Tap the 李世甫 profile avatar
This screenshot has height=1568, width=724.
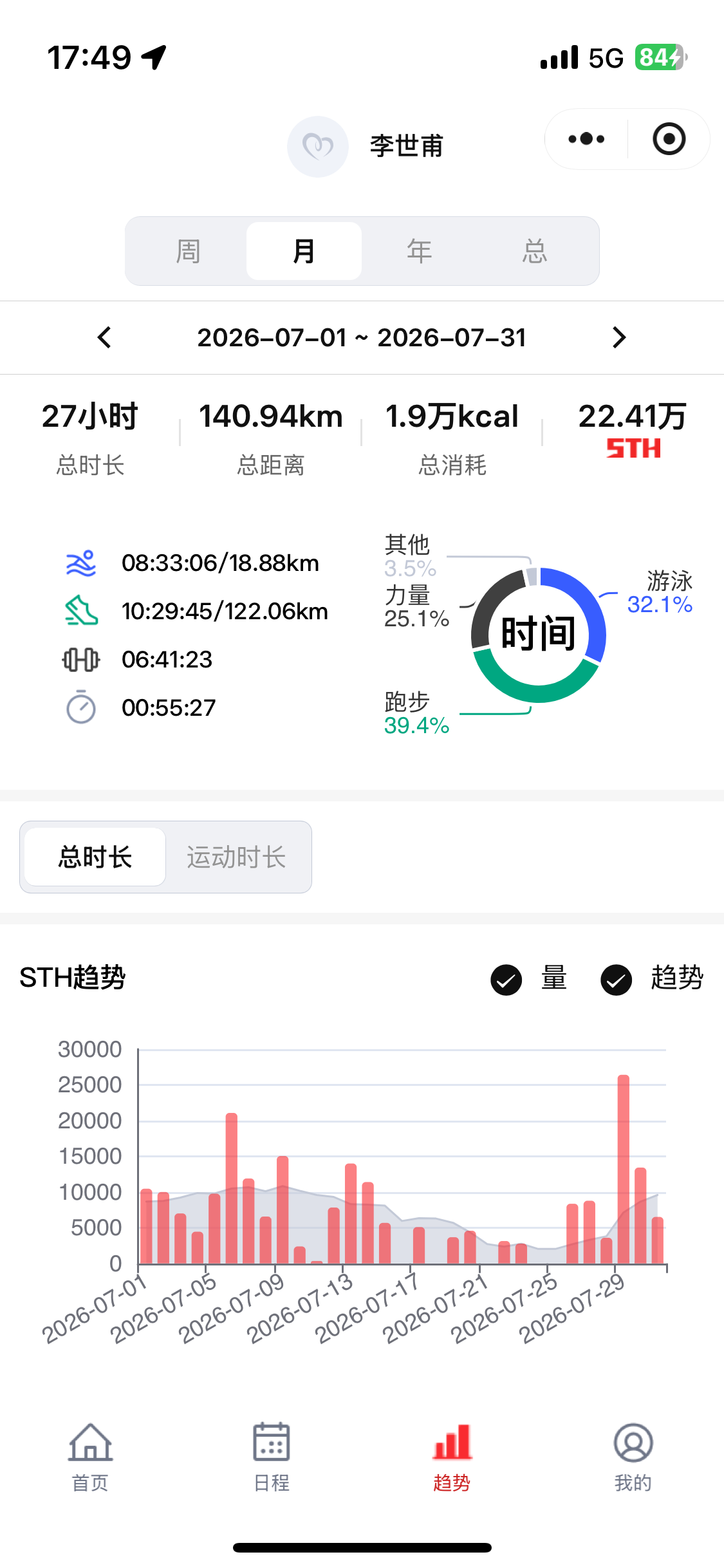(318, 147)
